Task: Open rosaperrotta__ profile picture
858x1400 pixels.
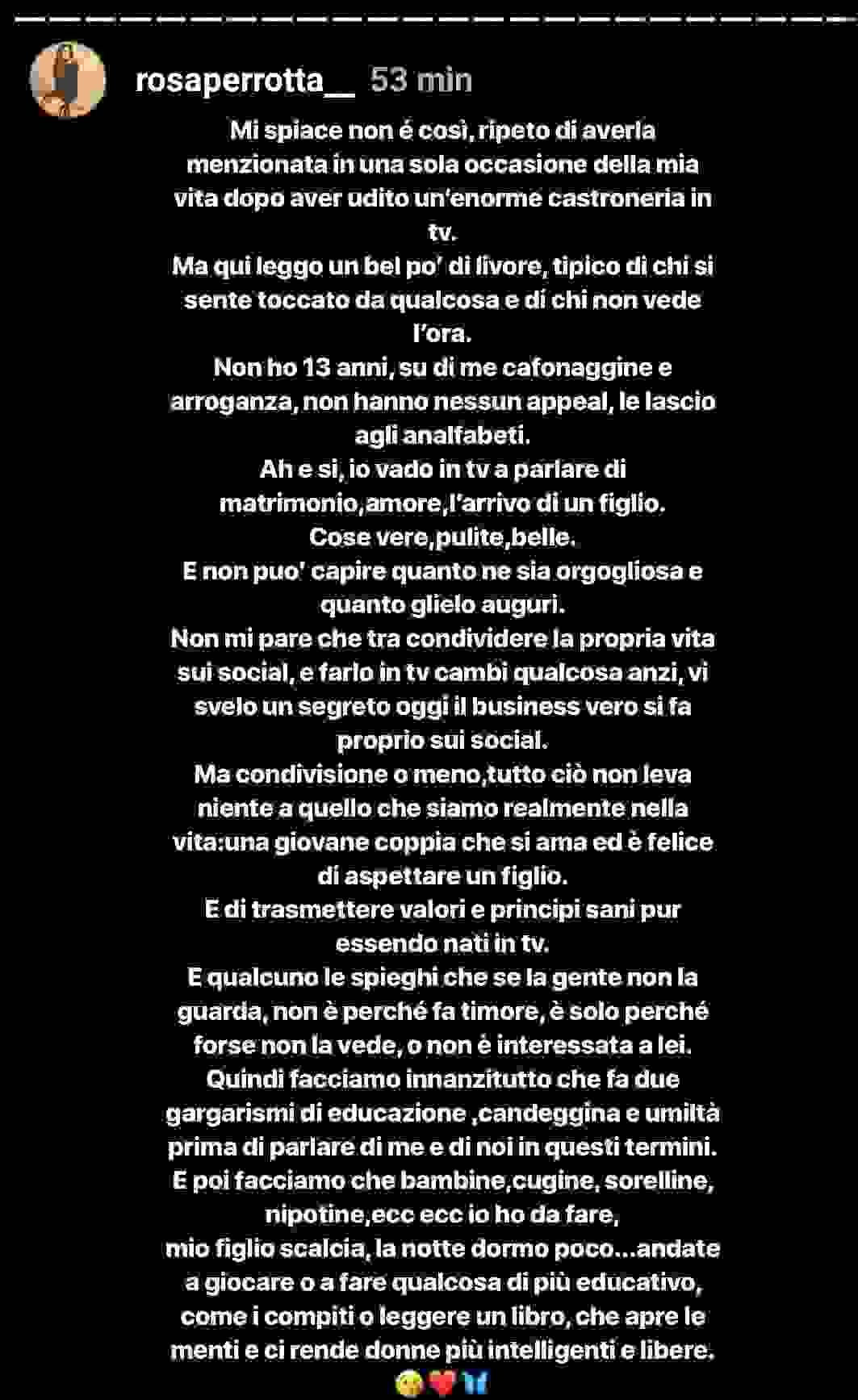Action: [x=68, y=81]
